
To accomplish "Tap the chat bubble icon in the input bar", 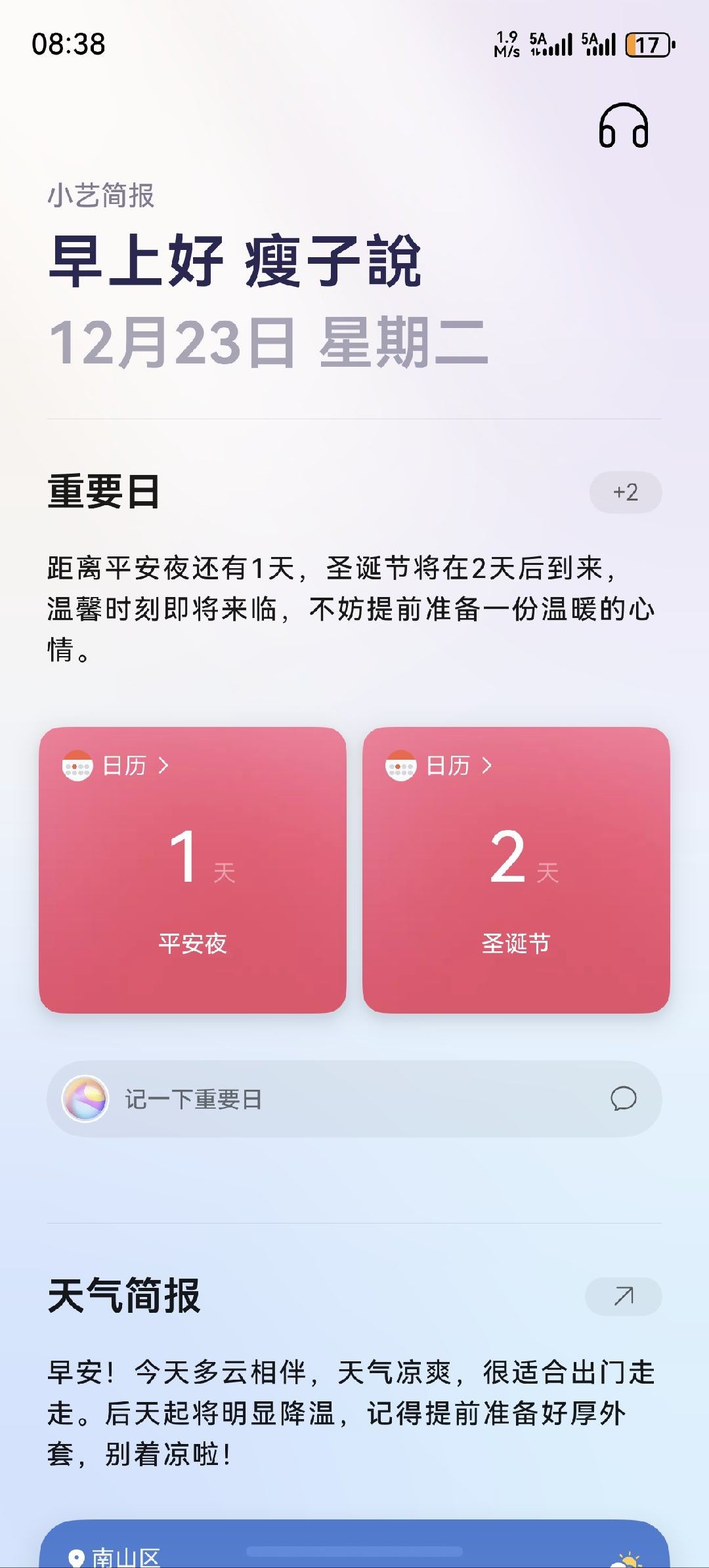I will [x=624, y=1099].
